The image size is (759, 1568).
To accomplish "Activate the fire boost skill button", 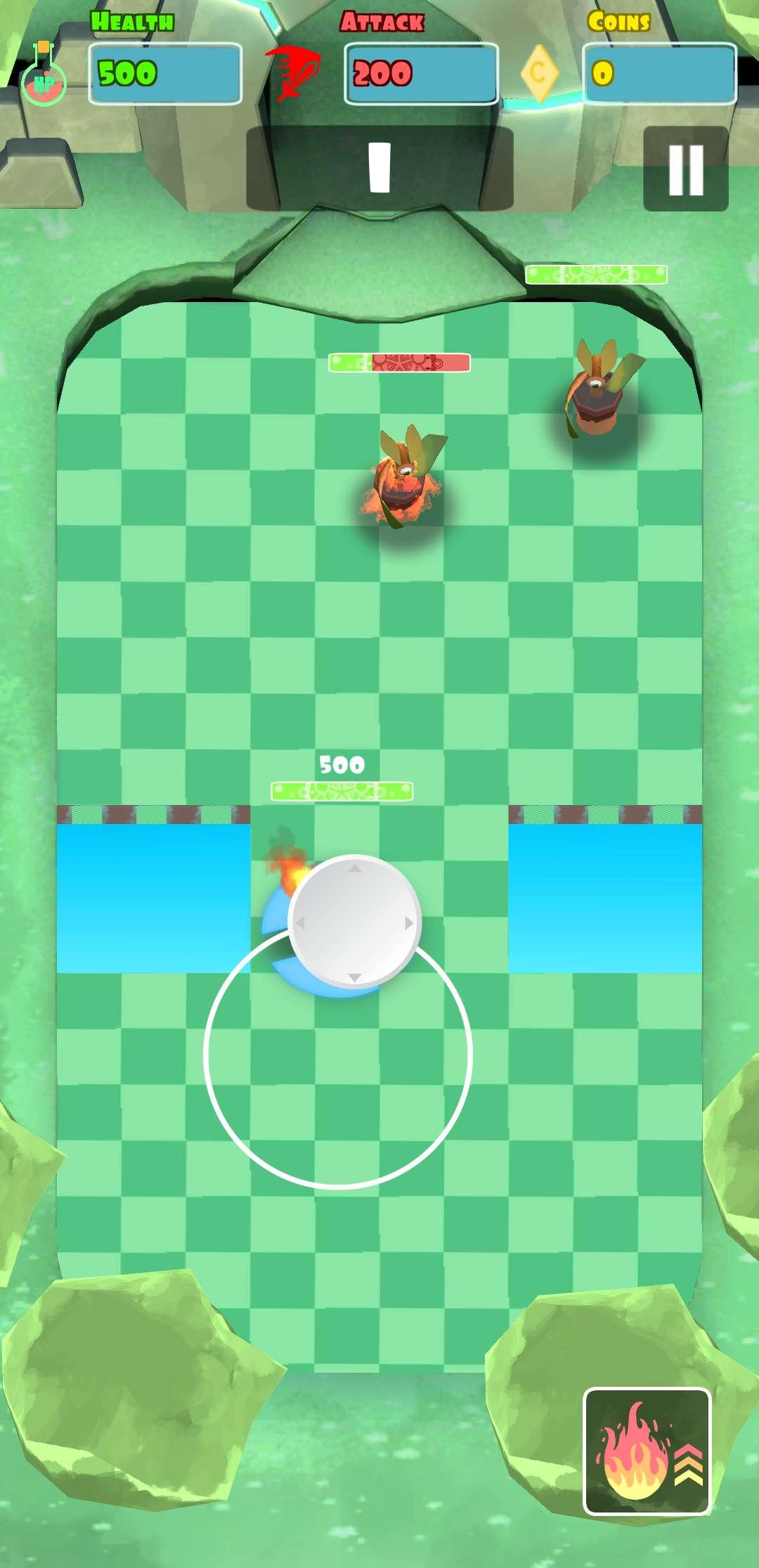I will 647,1451.
